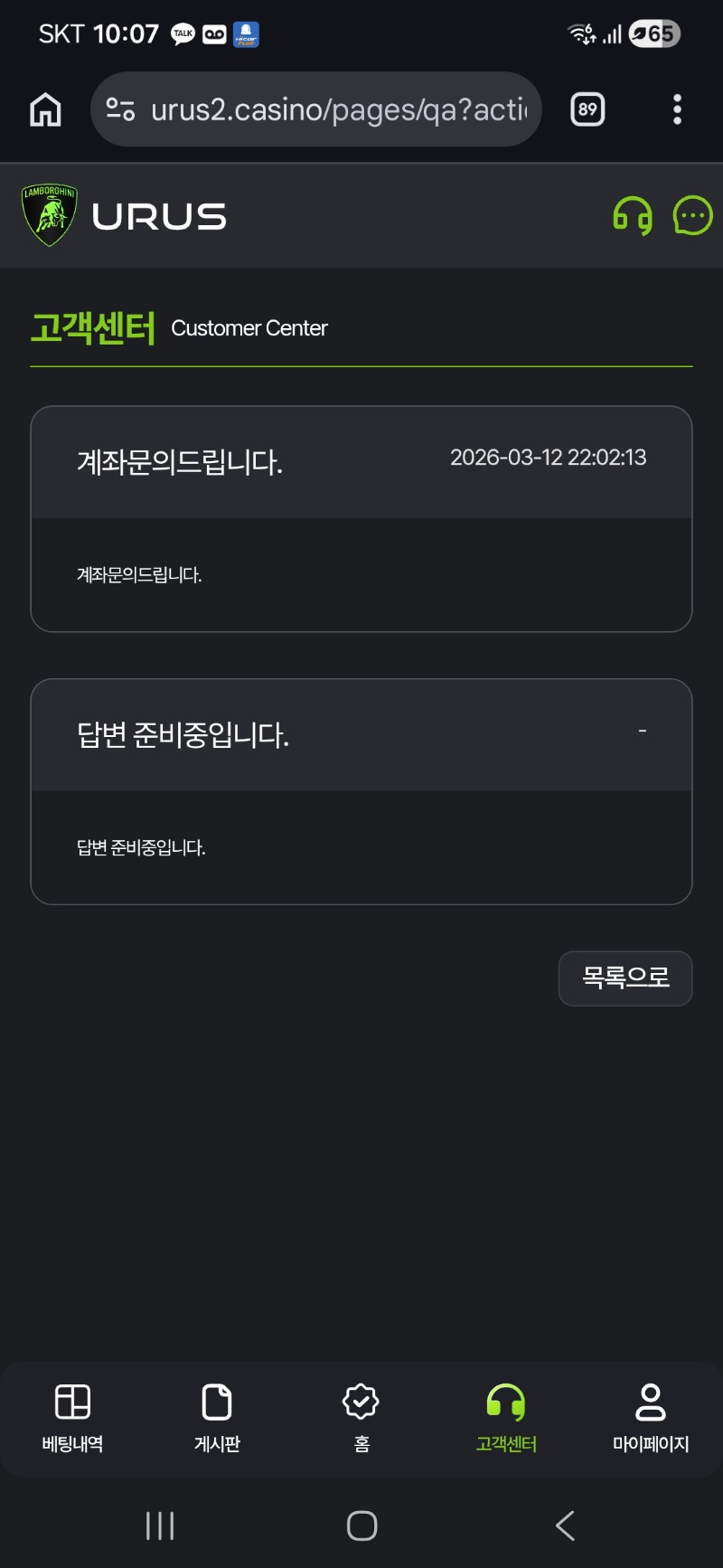This screenshot has width=723, height=1568.
Task: Go to the 홈 tab
Action: 361,1417
